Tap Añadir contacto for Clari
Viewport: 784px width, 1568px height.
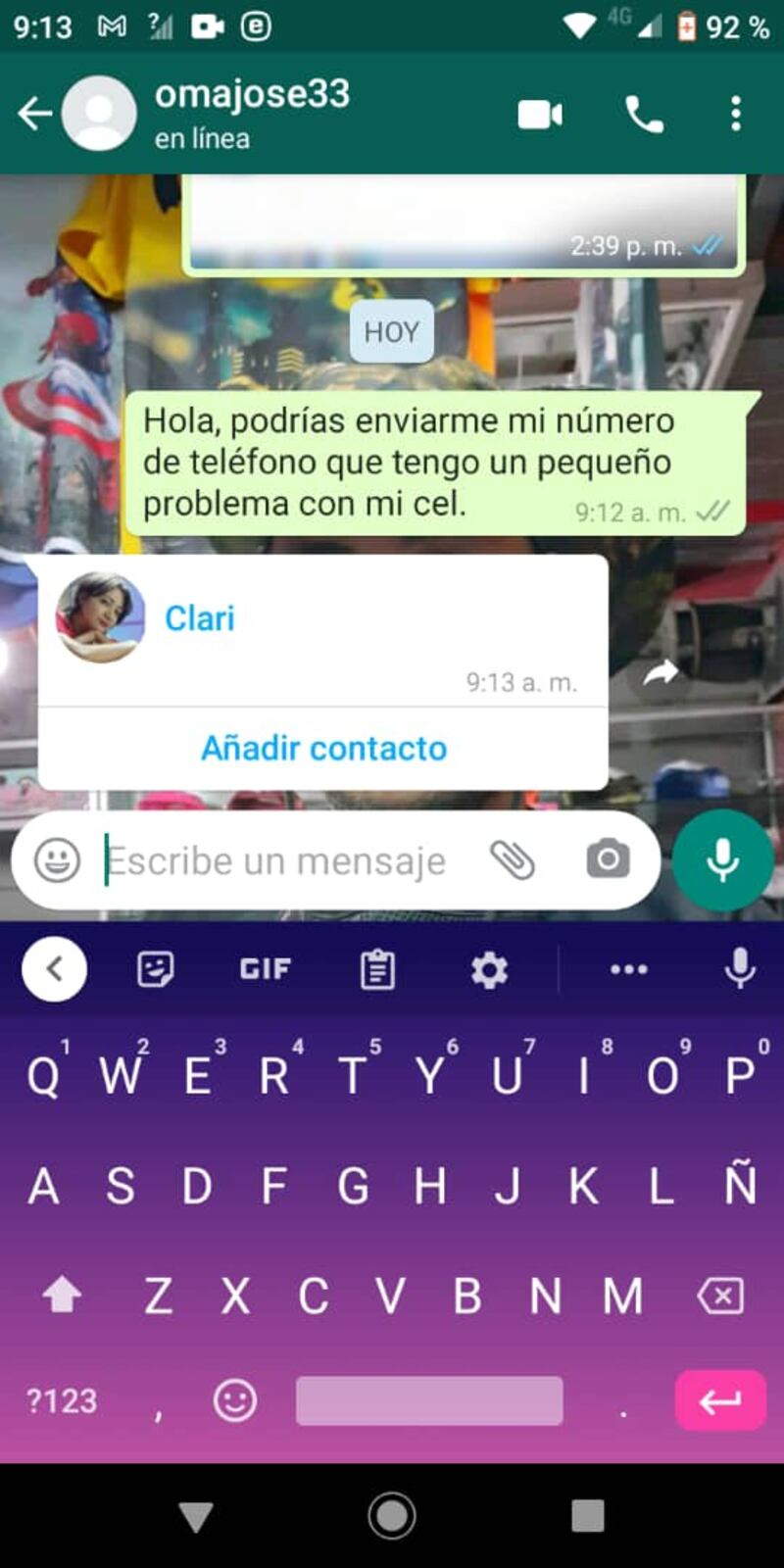[323, 749]
